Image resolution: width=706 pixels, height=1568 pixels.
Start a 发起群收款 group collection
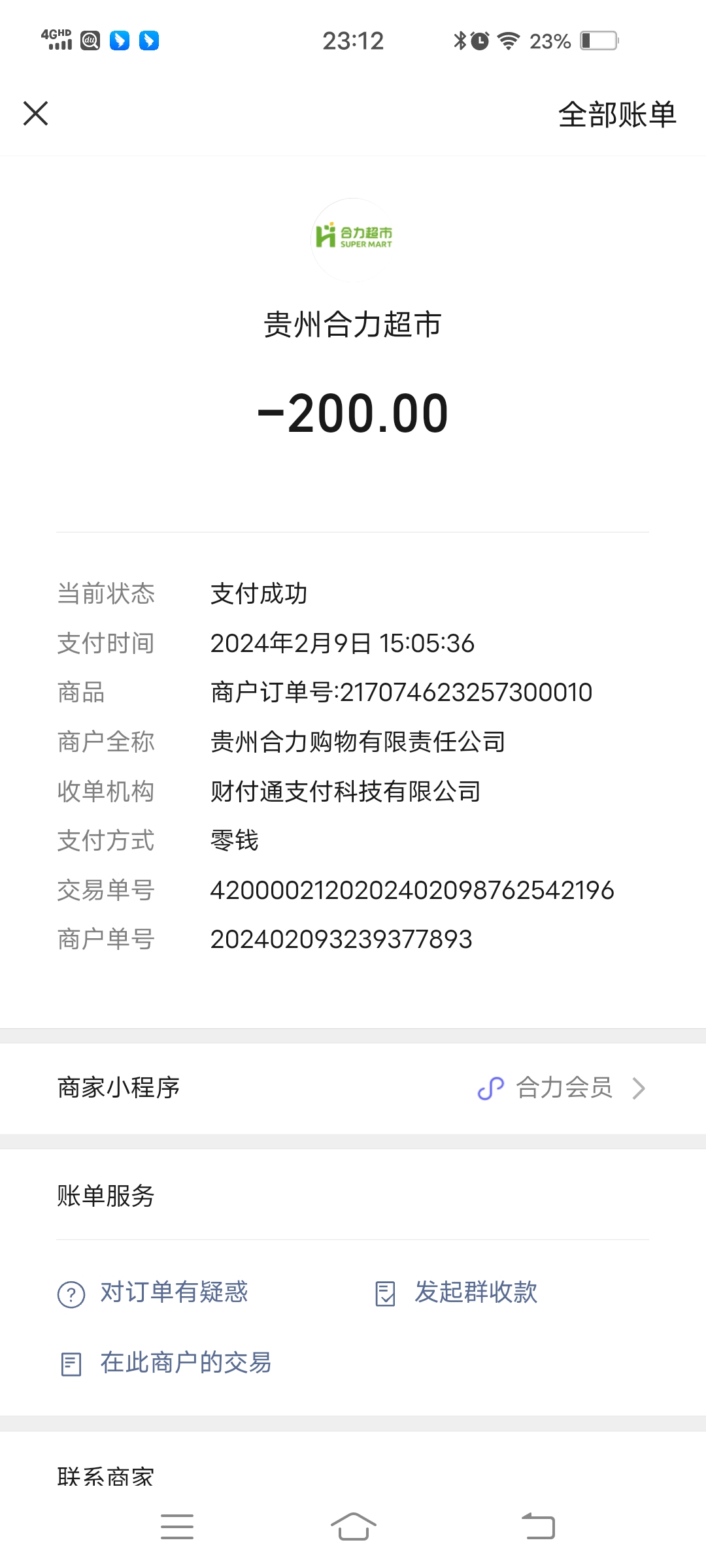tap(475, 1293)
